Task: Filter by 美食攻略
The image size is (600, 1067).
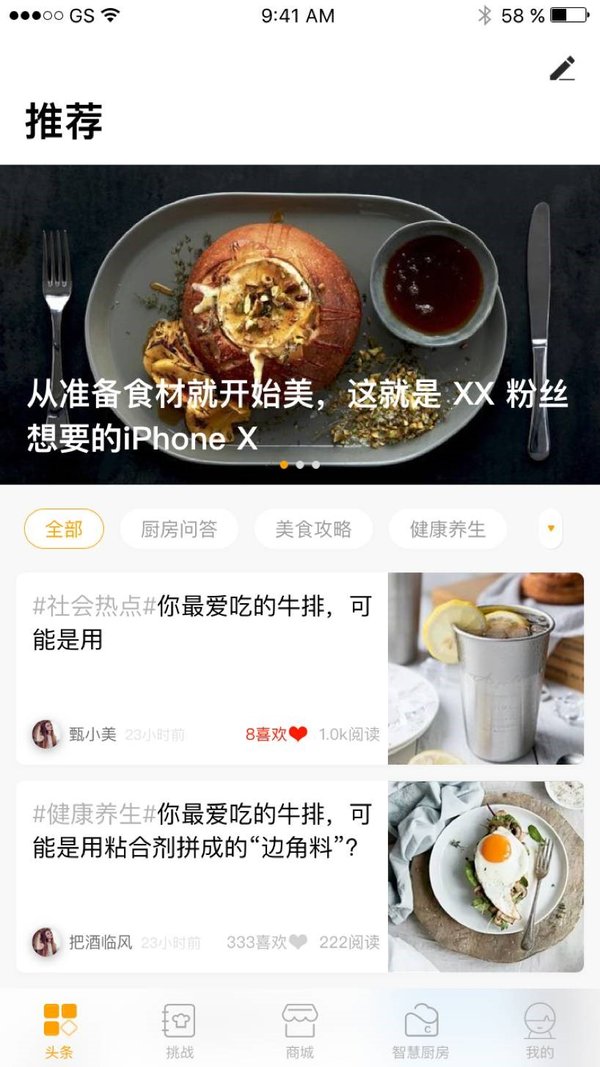Action: pos(314,529)
